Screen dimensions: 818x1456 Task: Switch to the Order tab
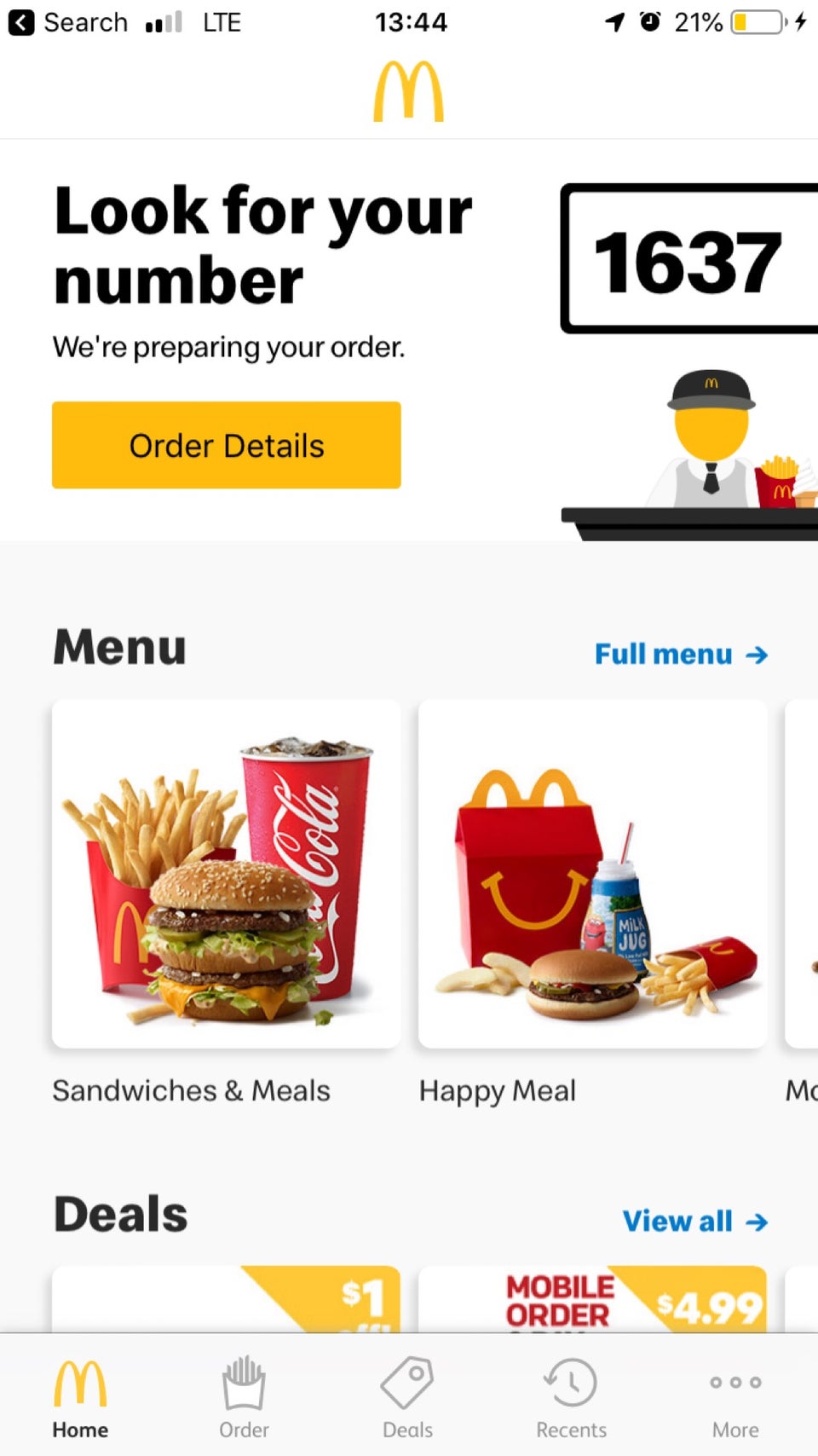click(244, 1398)
